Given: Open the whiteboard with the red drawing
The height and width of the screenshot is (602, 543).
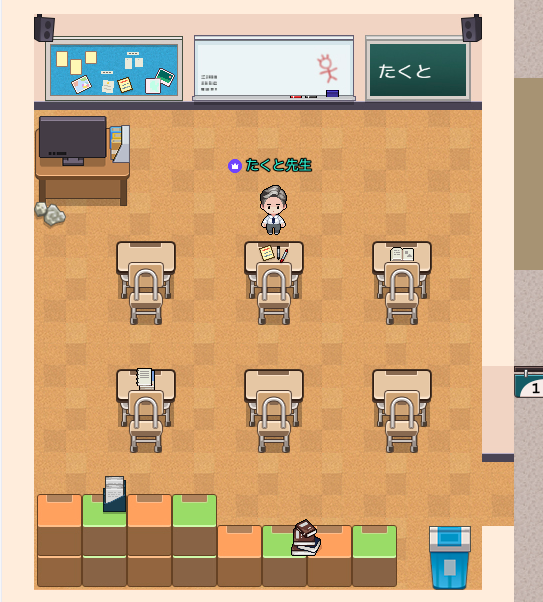Looking at the screenshot, I should pyautogui.click(x=274, y=69).
